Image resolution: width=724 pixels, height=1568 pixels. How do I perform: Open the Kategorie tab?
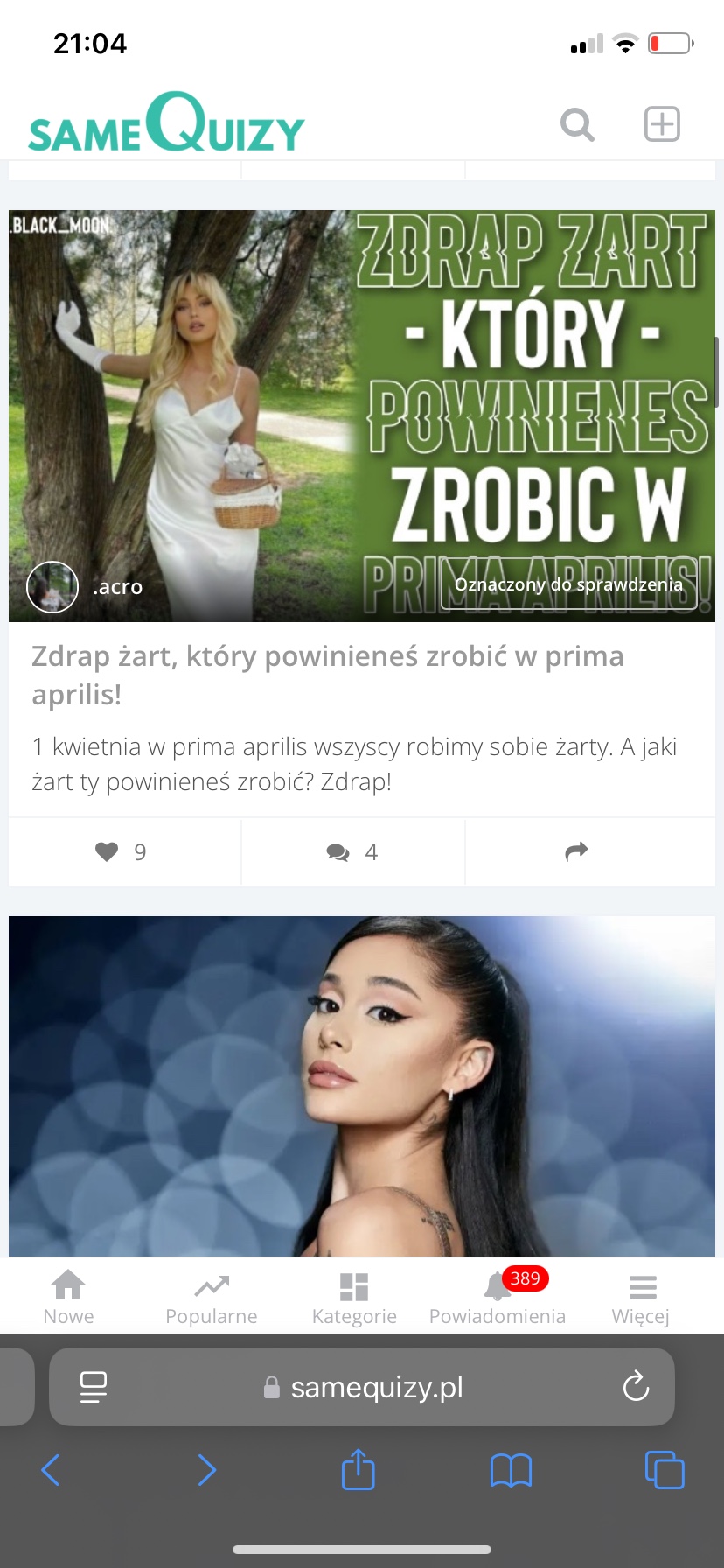tap(354, 1298)
